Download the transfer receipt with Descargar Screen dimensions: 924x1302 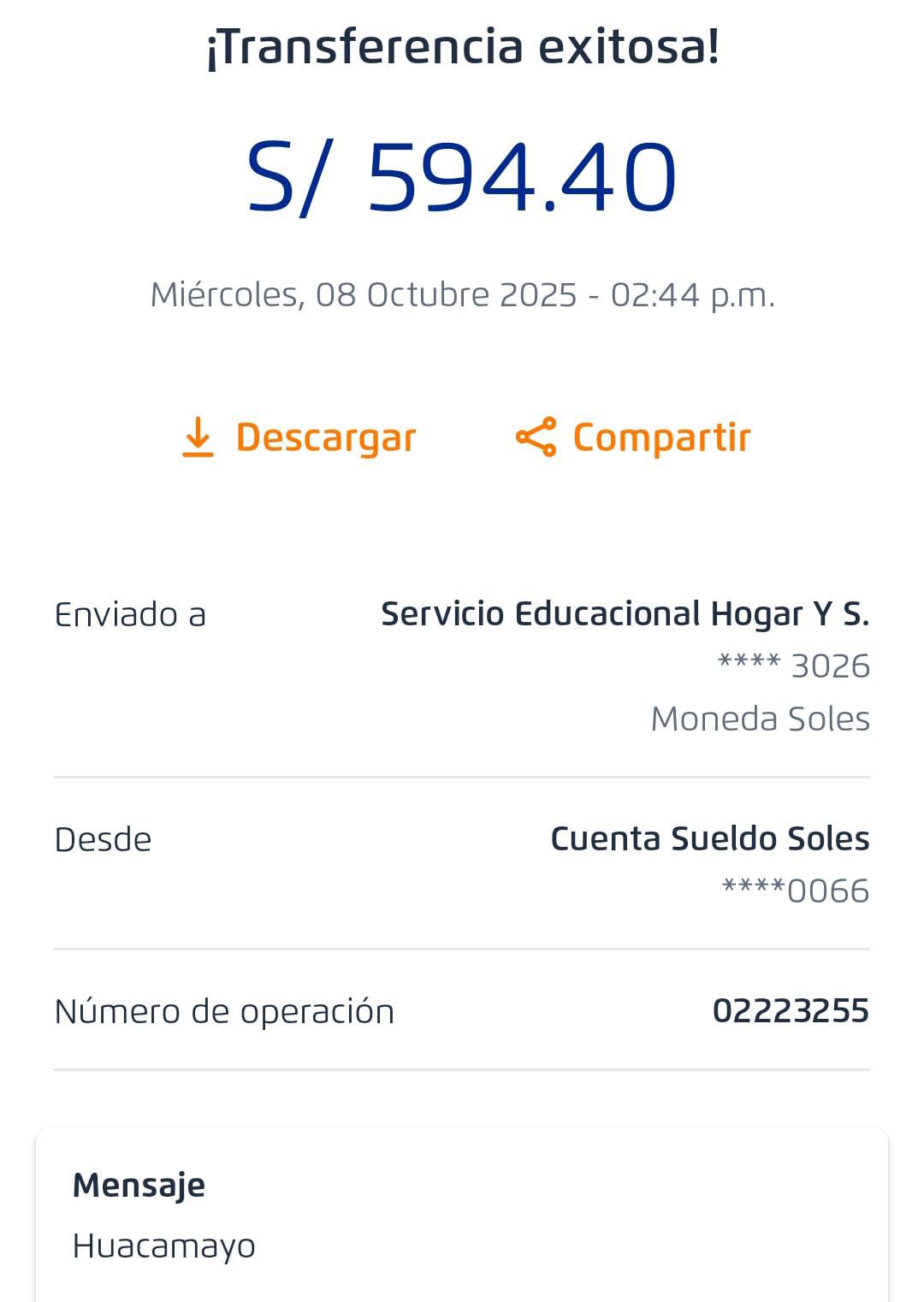click(x=299, y=437)
